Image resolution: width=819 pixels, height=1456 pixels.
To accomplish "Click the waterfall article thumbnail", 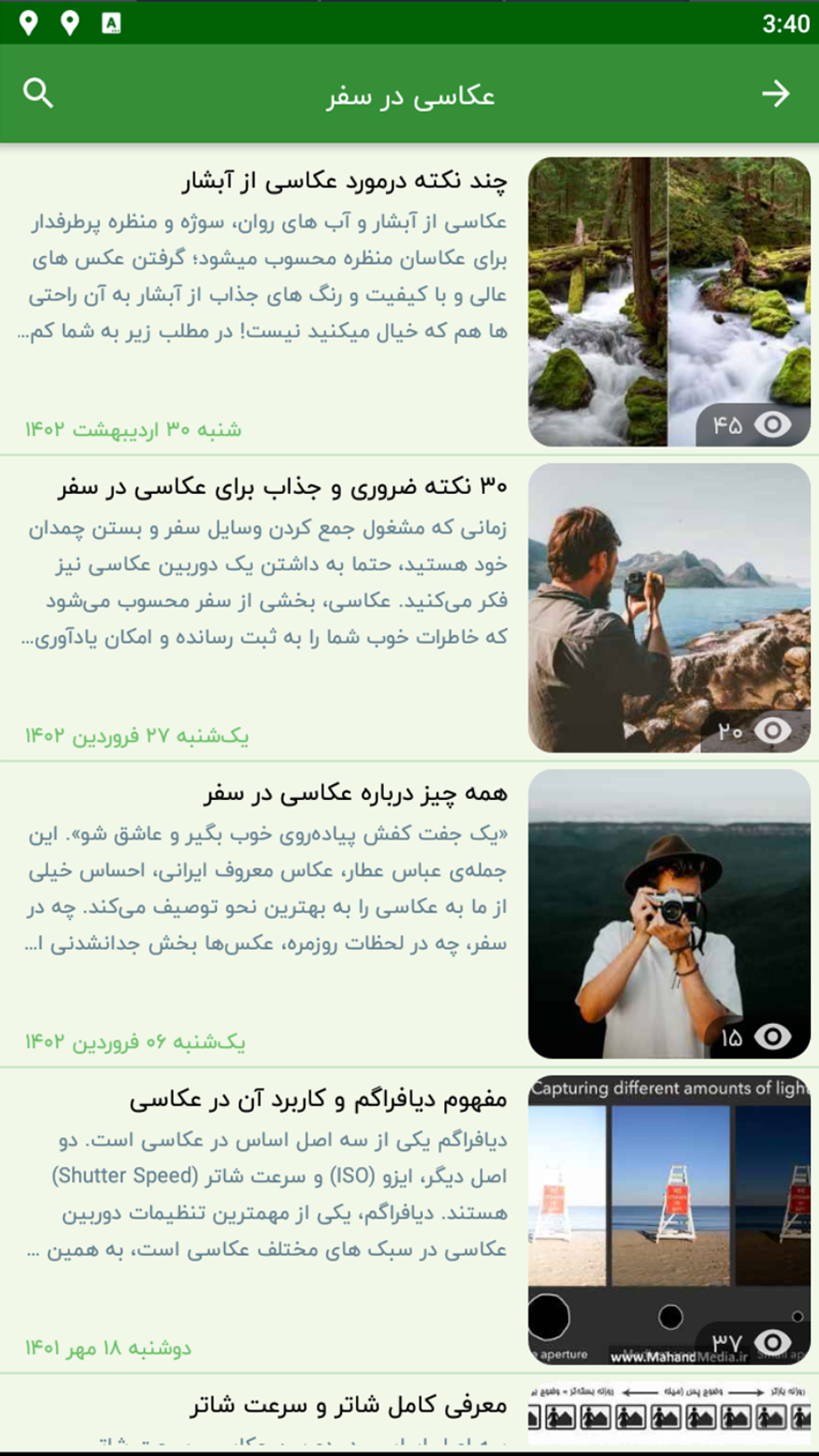I will click(669, 300).
